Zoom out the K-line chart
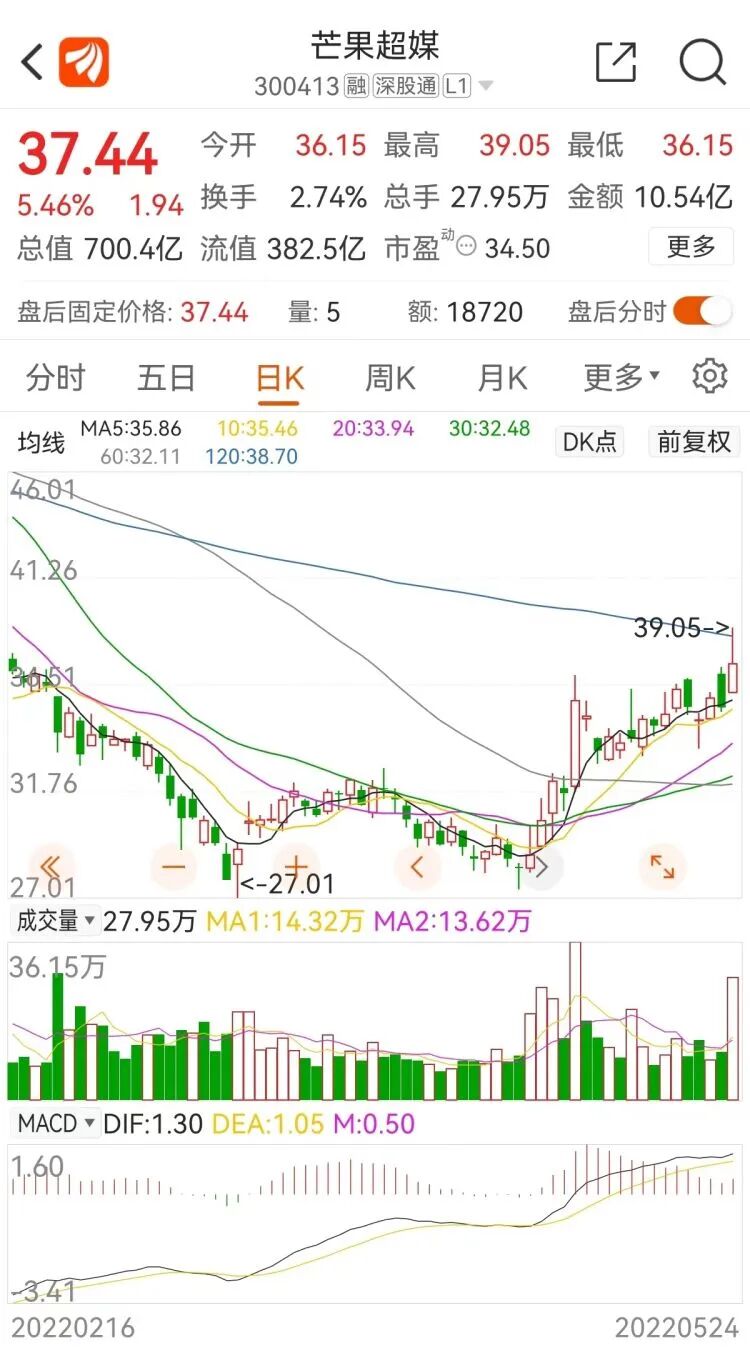 175,866
